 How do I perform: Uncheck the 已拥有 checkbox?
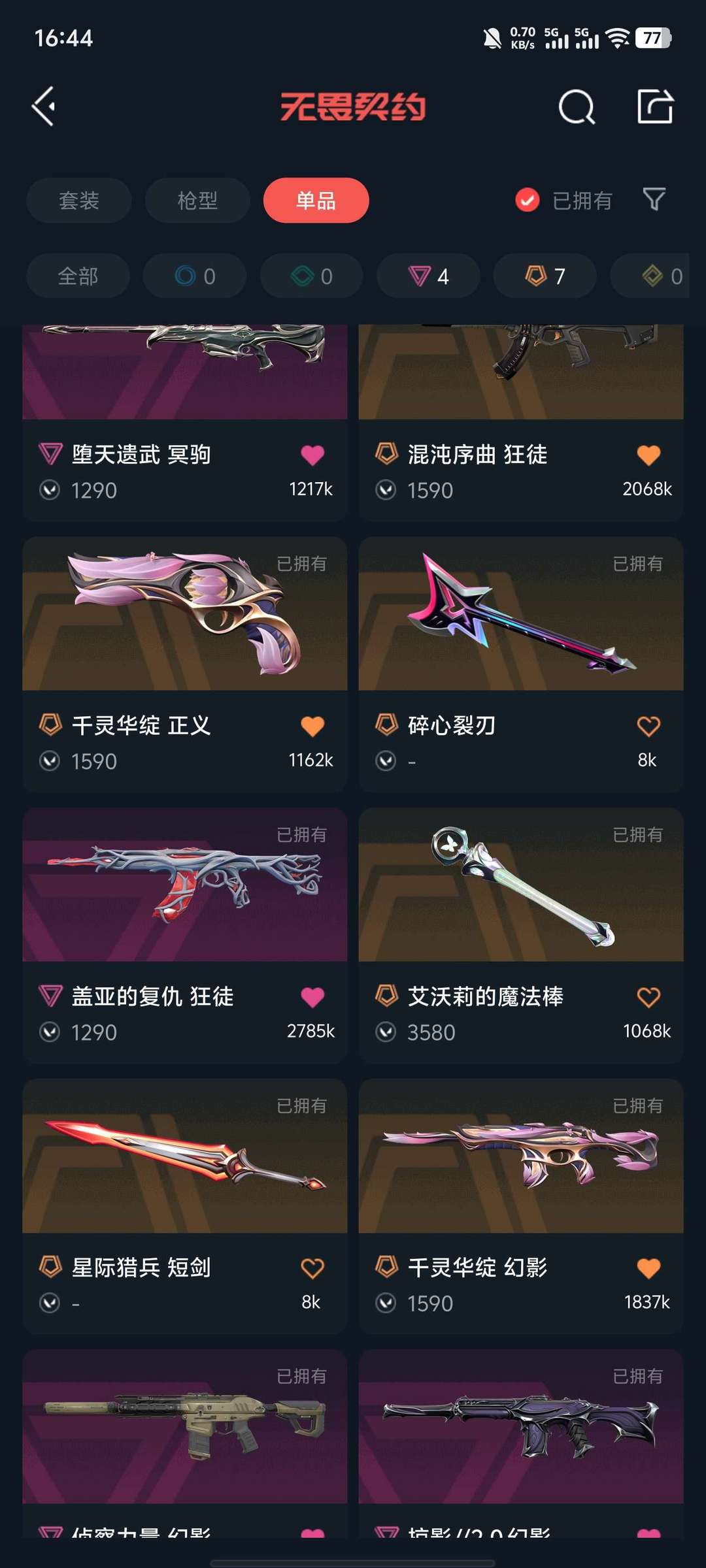[x=527, y=200]
